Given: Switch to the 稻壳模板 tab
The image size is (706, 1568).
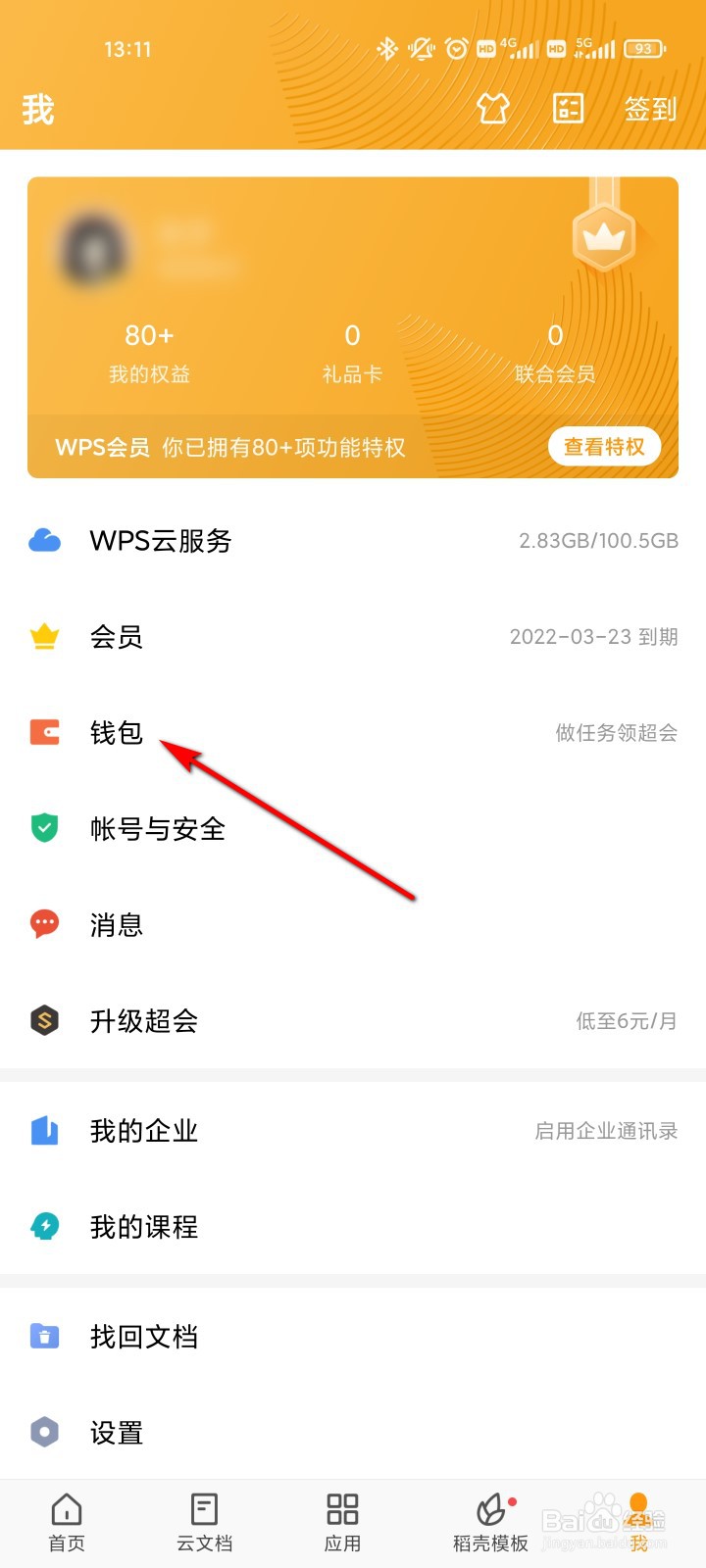Looking at the screenshot, I should point(490,1519).
